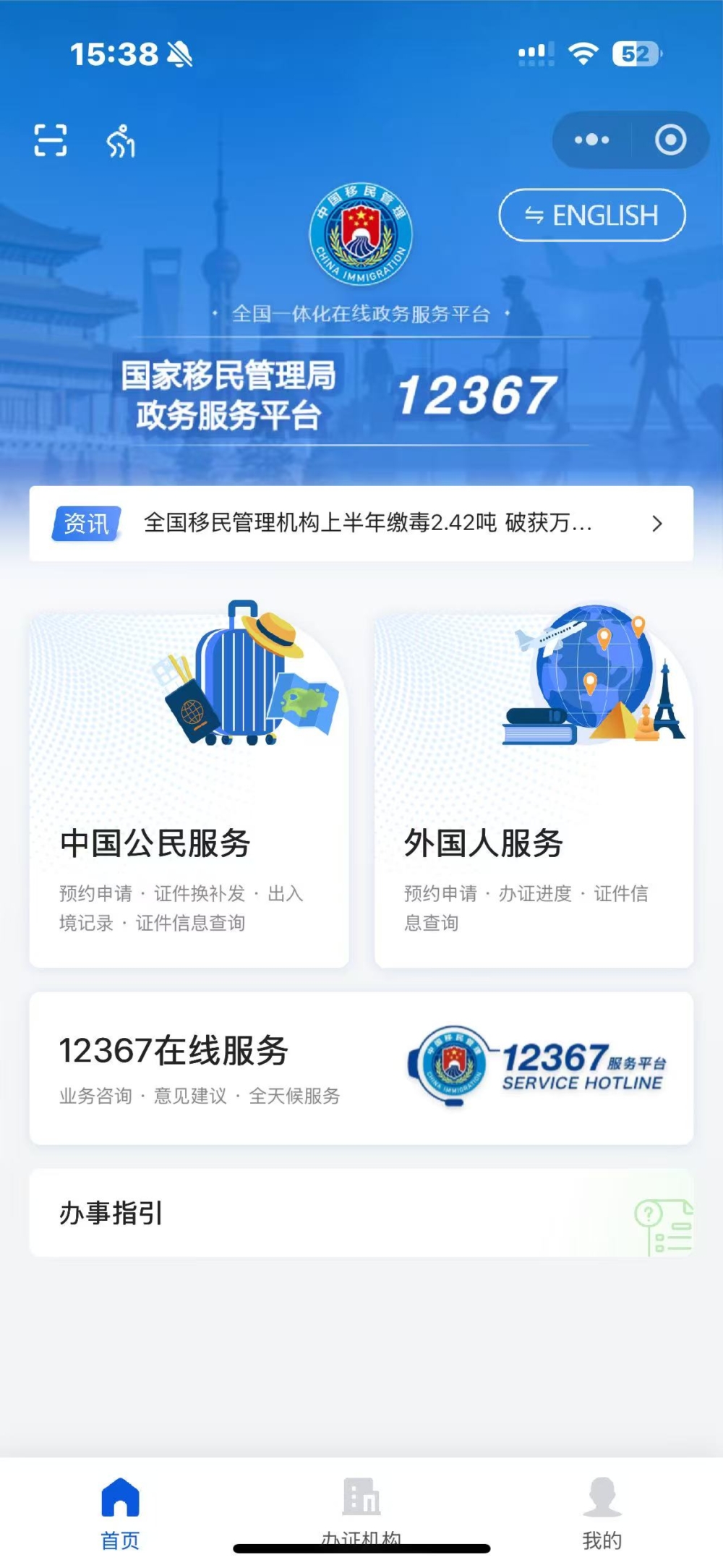Open the mini program three-dot menu
This screenshot has height=1568, width=723.
[x=591, y=140]
